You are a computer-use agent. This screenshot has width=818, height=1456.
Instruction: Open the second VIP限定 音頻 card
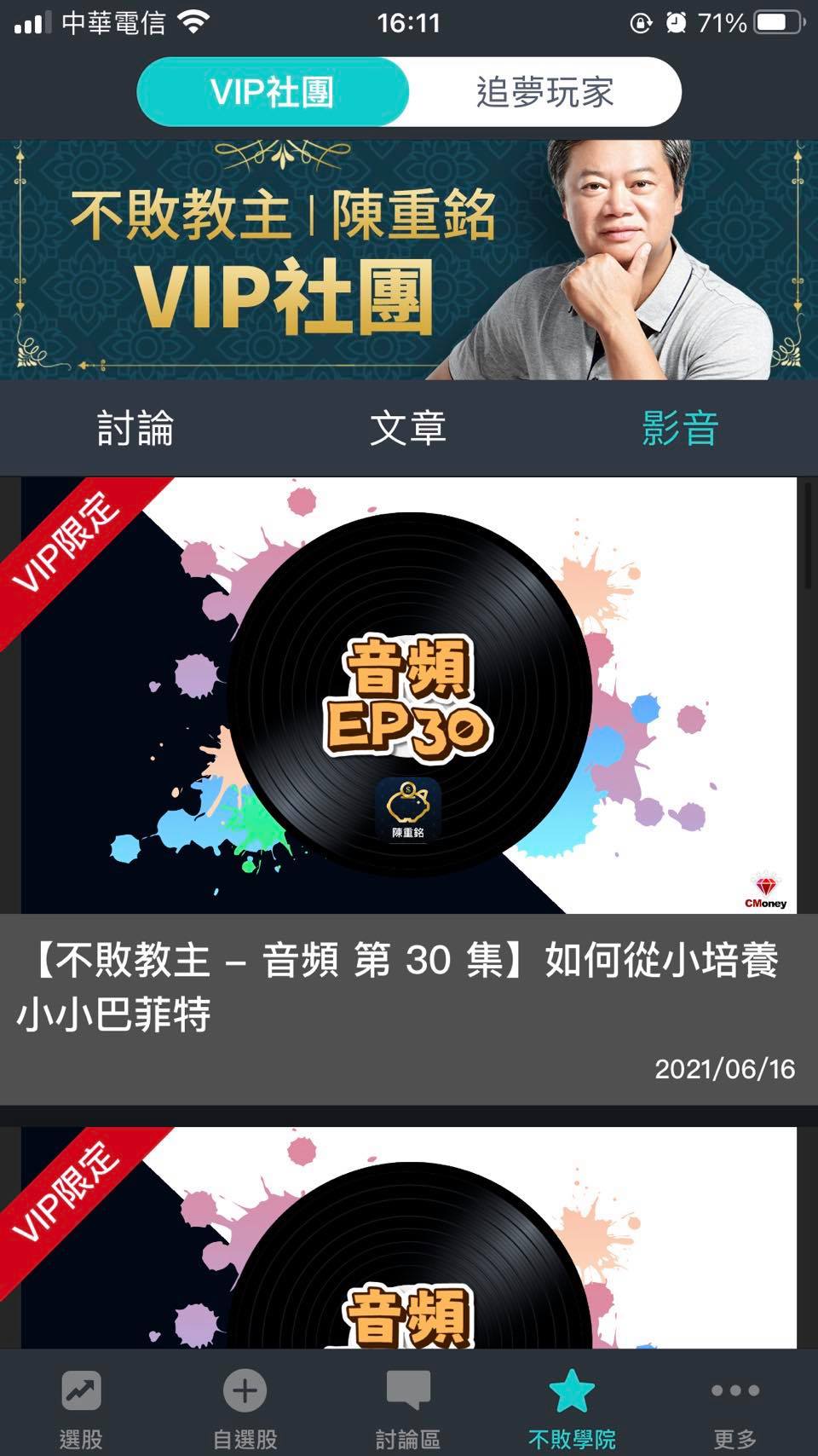pos(409,1236)
